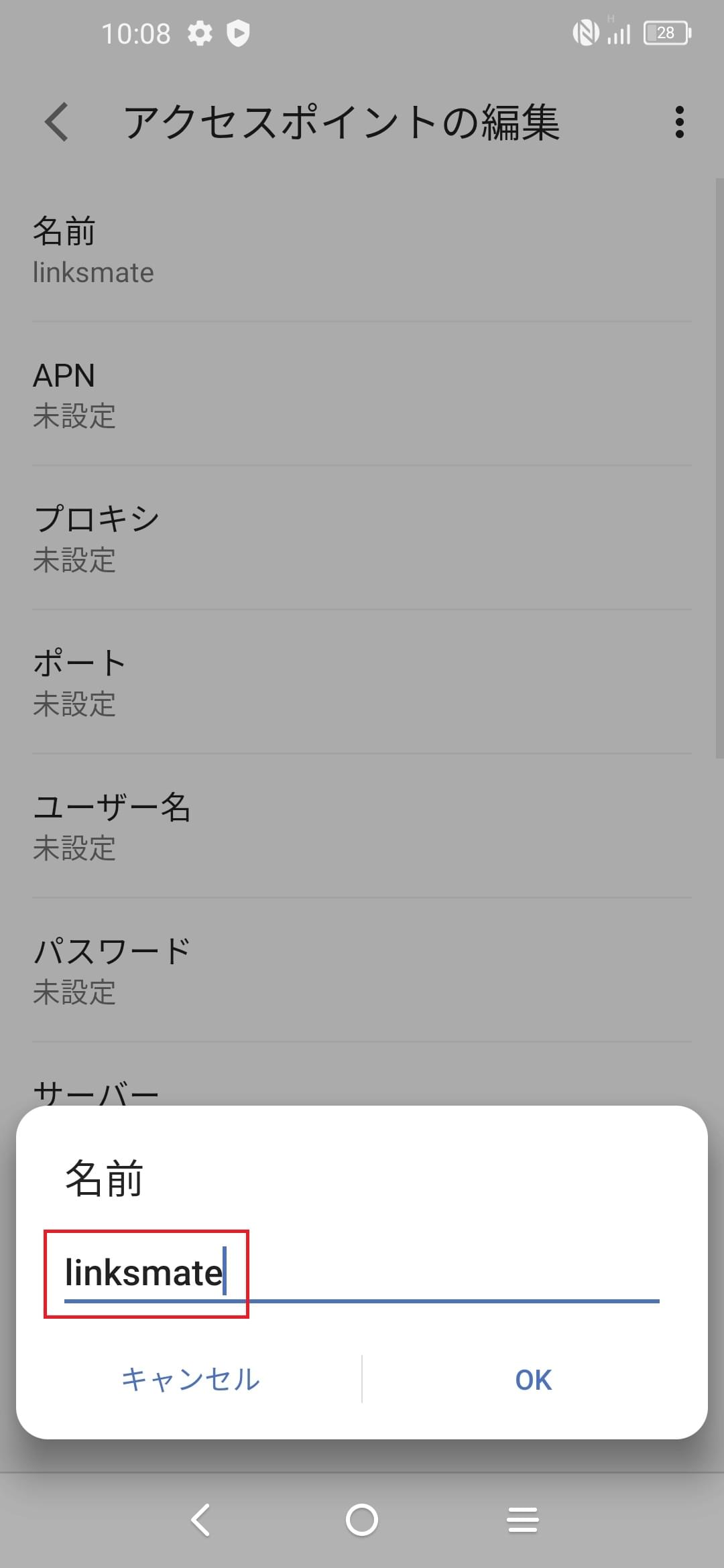
Task: Tap the settings gear icon in status bar
Action: click(x=200, y=32)
